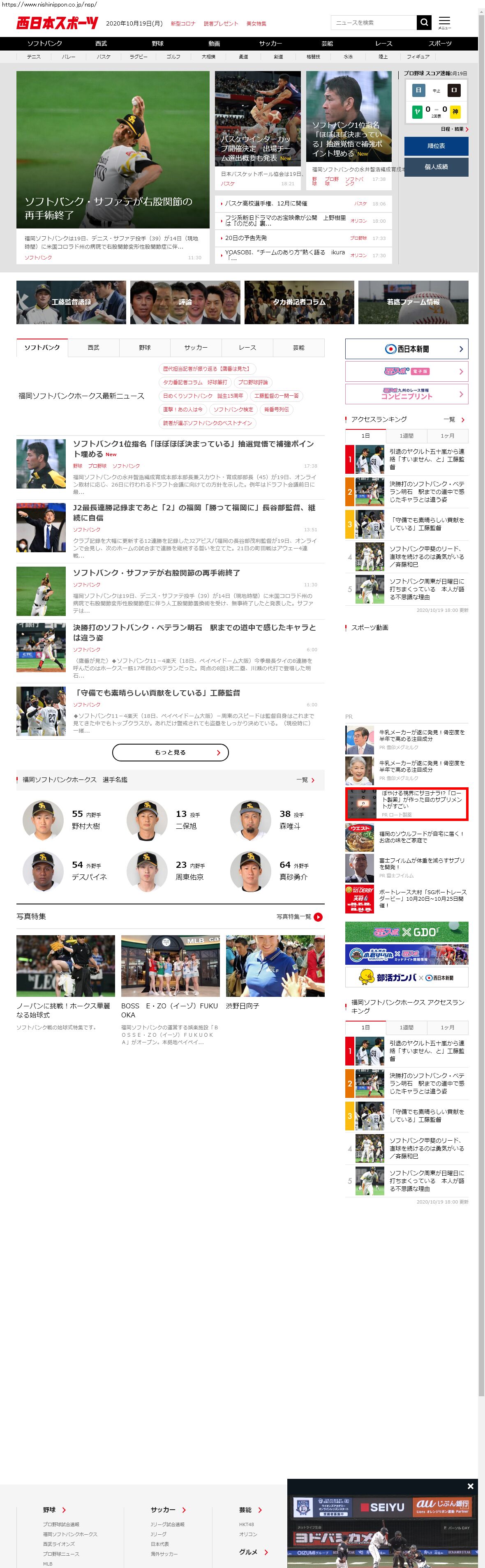Open the 順位表 standings button

pos(436,146)
